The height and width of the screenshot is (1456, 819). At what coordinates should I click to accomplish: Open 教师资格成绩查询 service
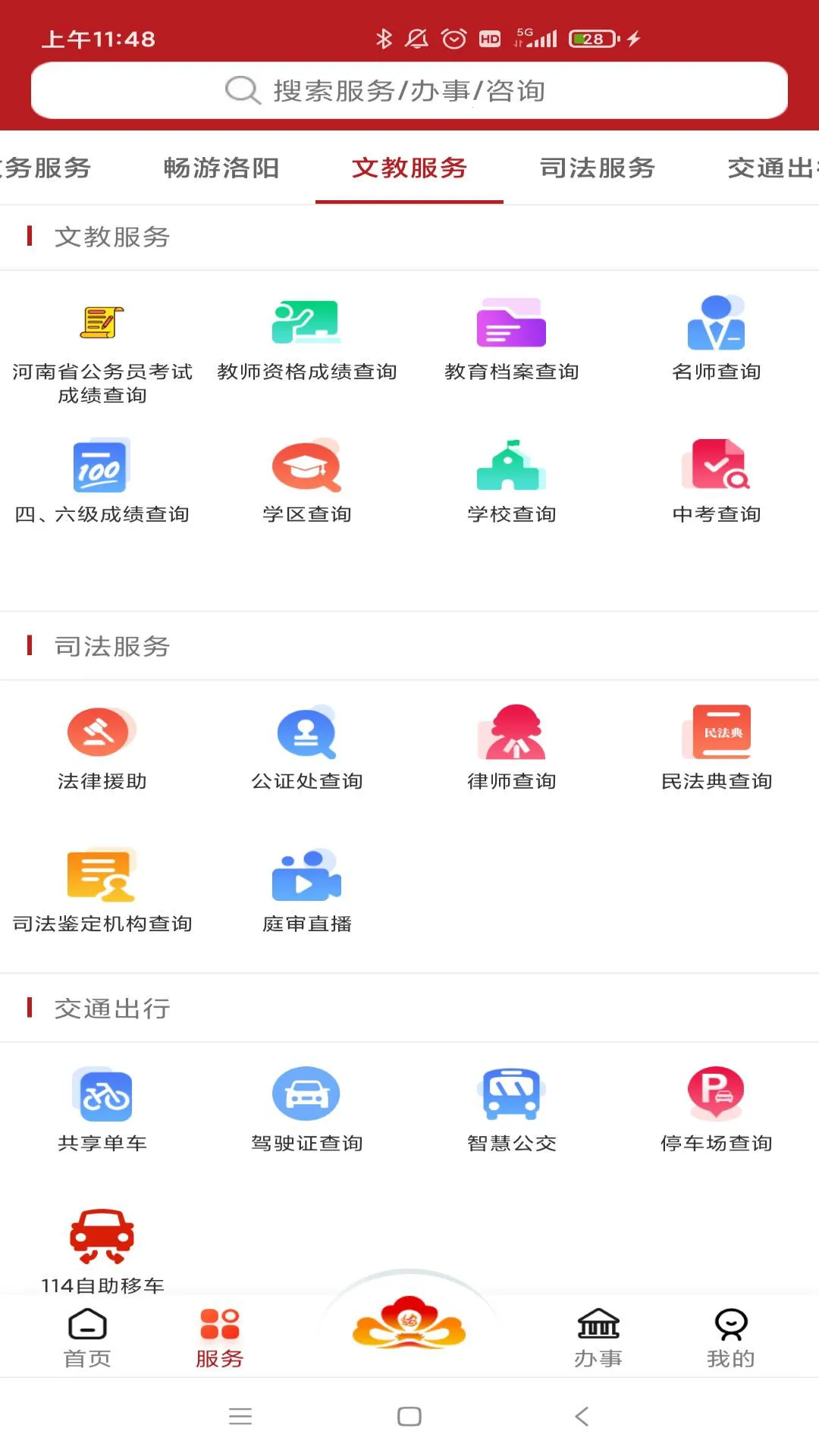coord(306,337)
